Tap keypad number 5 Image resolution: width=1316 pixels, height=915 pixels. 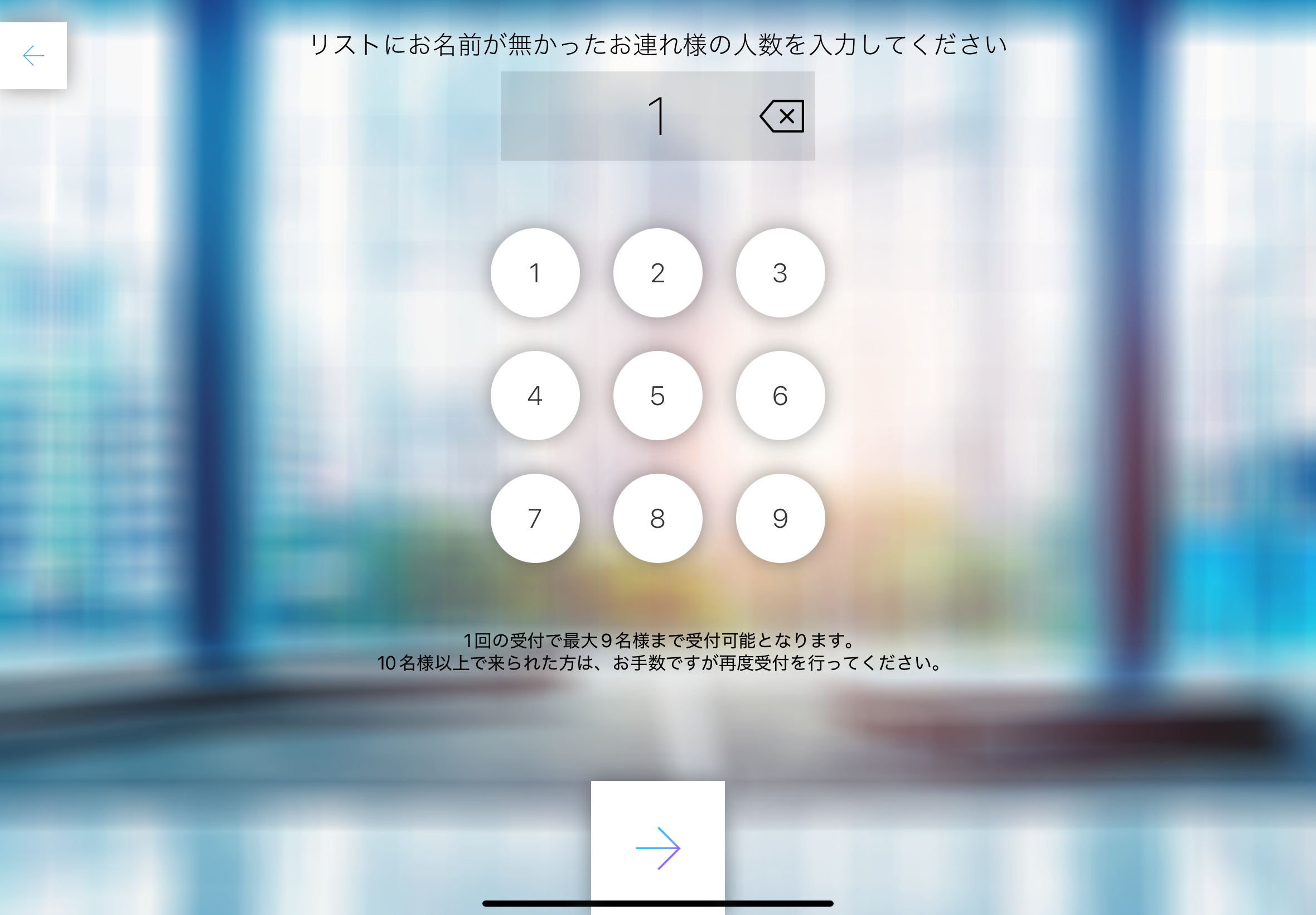(657, 396)
